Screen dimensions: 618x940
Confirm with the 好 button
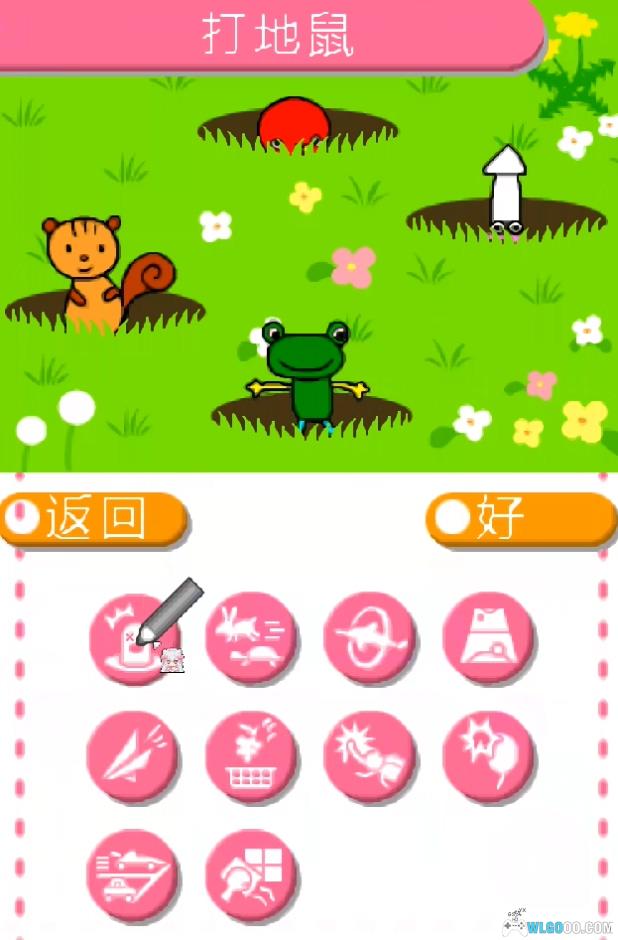[520, 519]
